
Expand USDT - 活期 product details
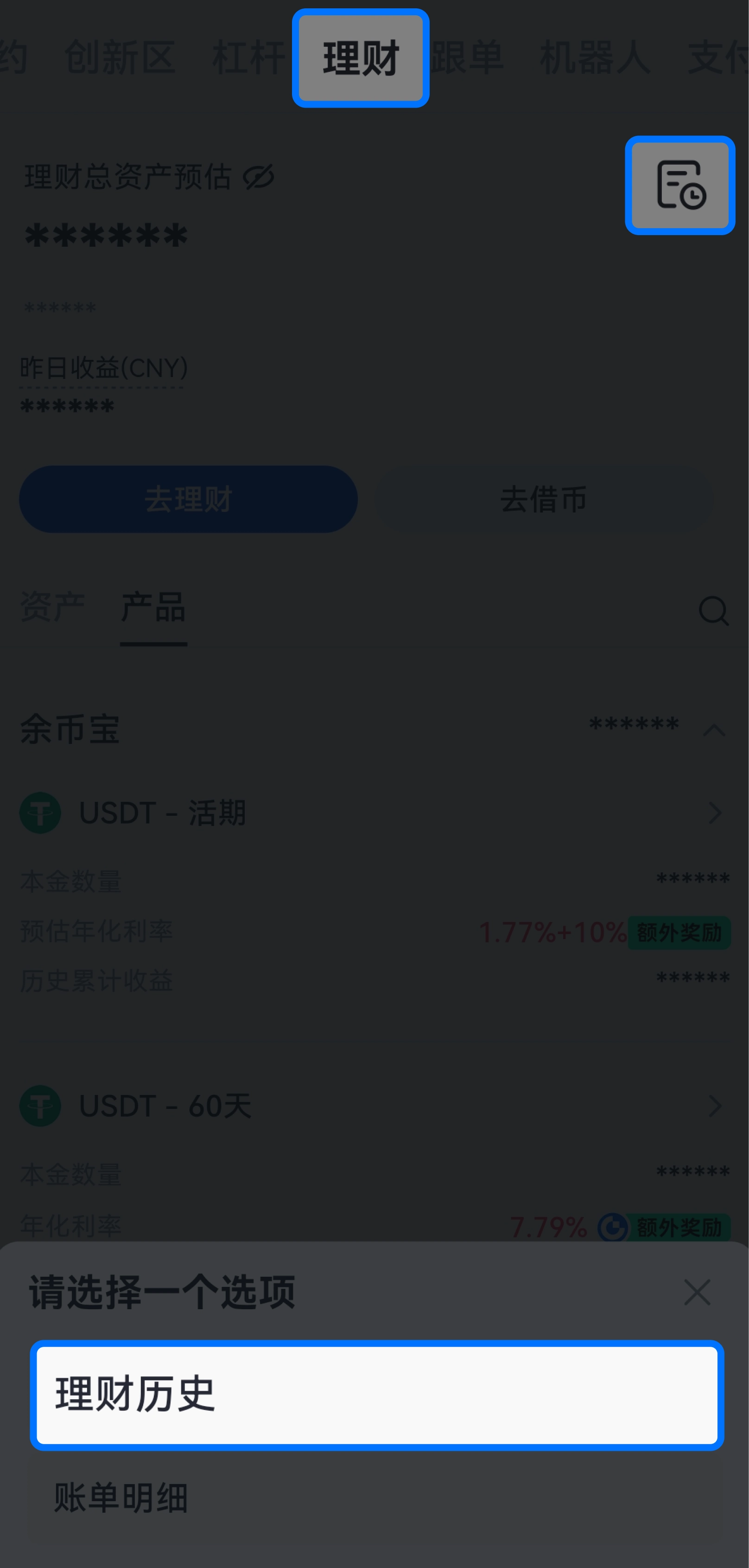click(716, 813)
